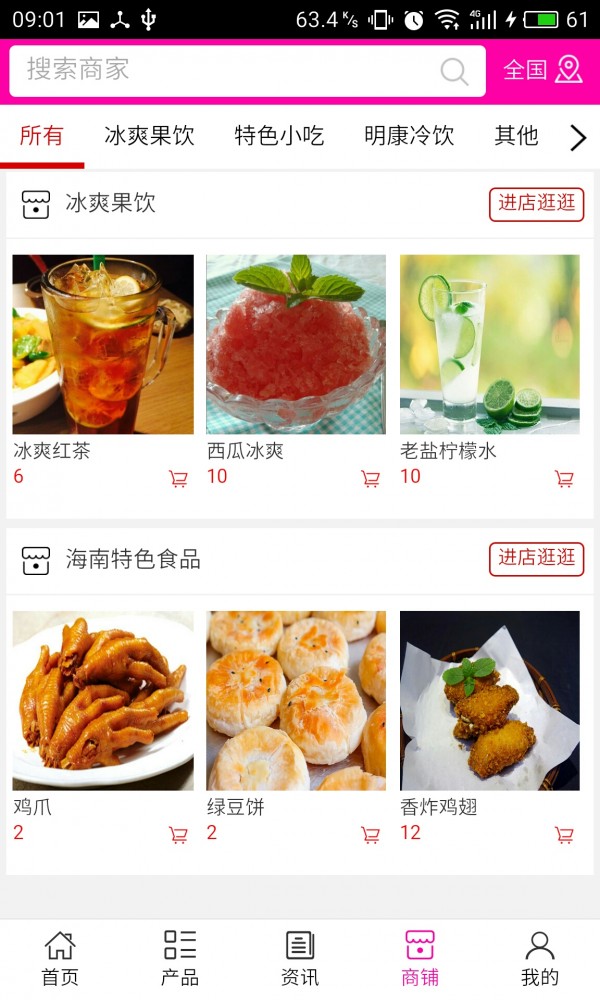The width and height of the screenshot is (600, 1000).
Task: View the 鸡爪 product
Action: (103, 700)
